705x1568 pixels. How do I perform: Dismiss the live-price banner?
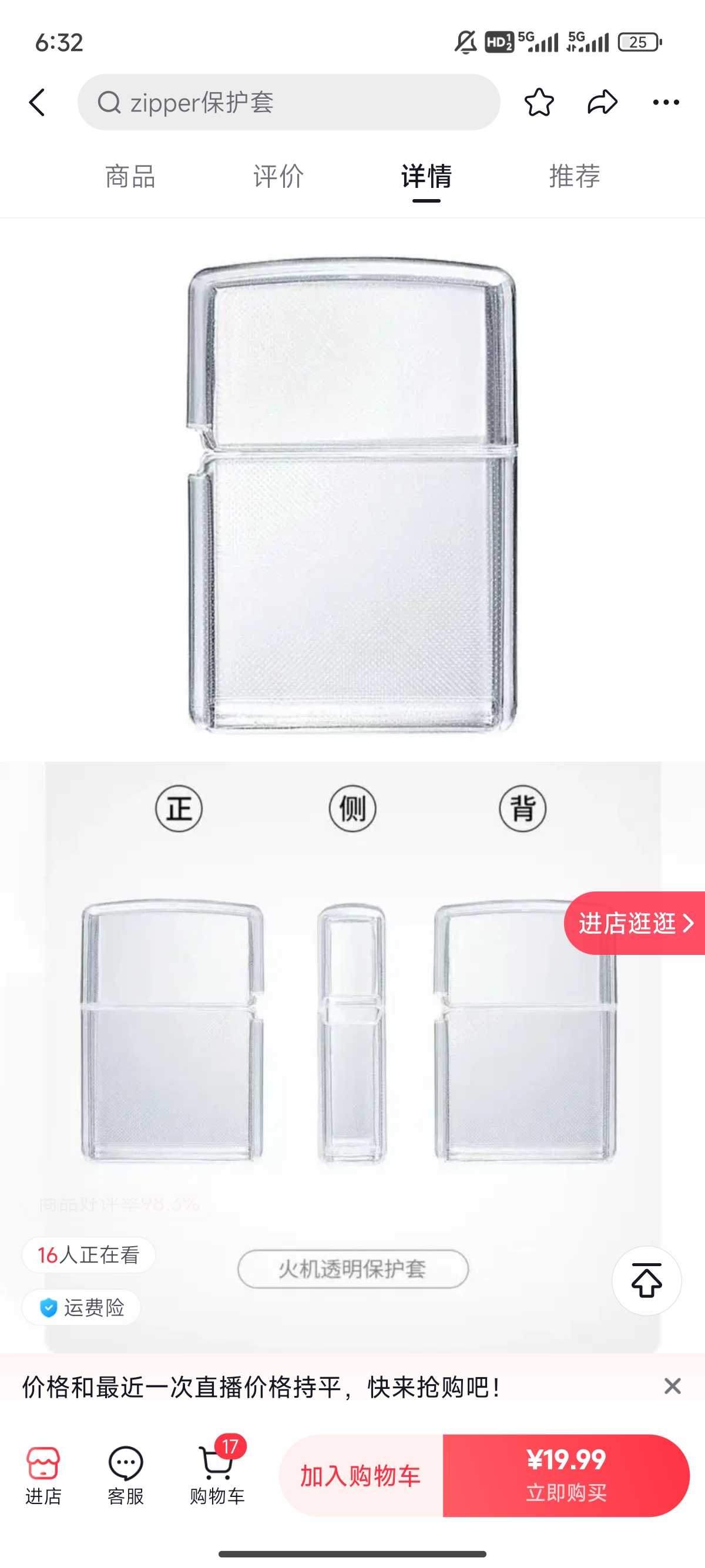672,1387
